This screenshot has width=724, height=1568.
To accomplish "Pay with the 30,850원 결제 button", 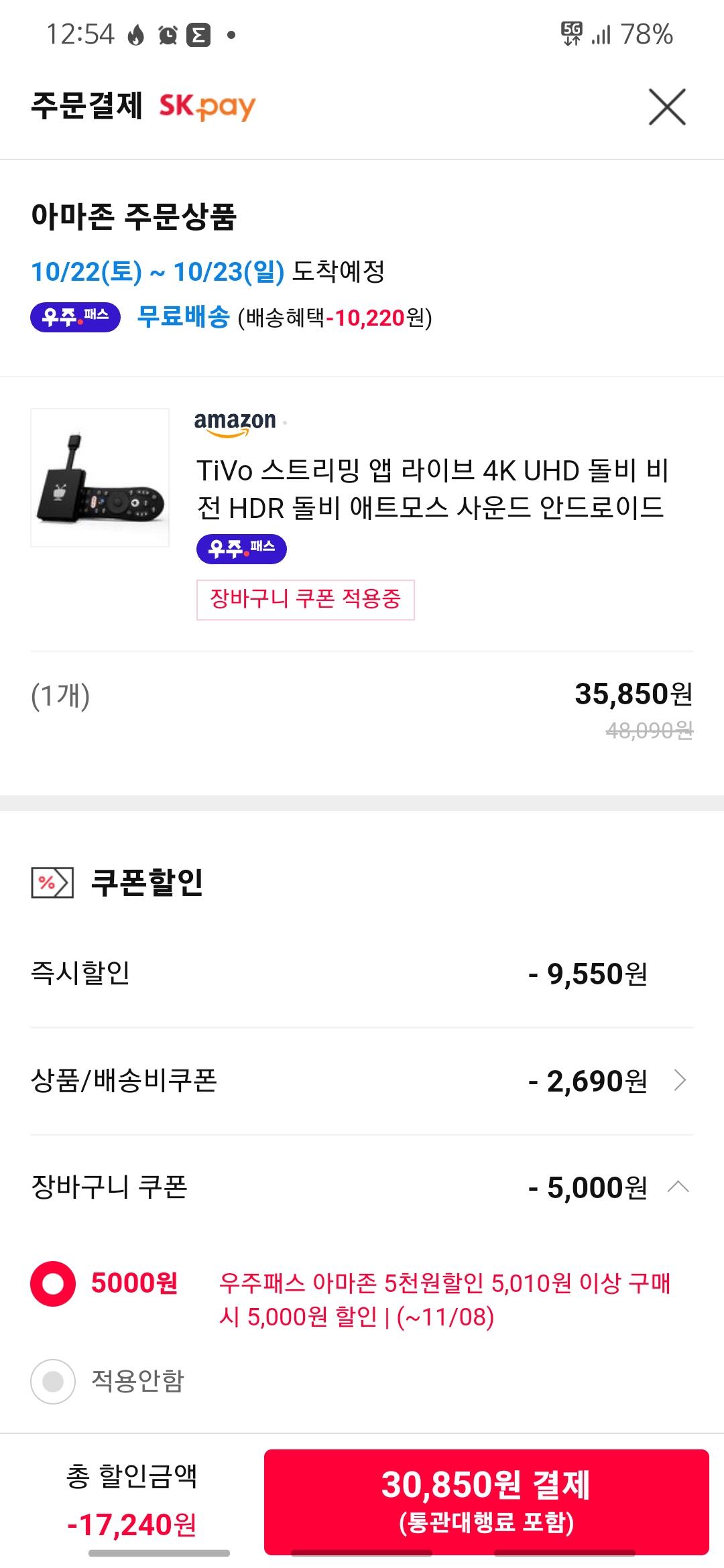I will tap(486, 1501).
